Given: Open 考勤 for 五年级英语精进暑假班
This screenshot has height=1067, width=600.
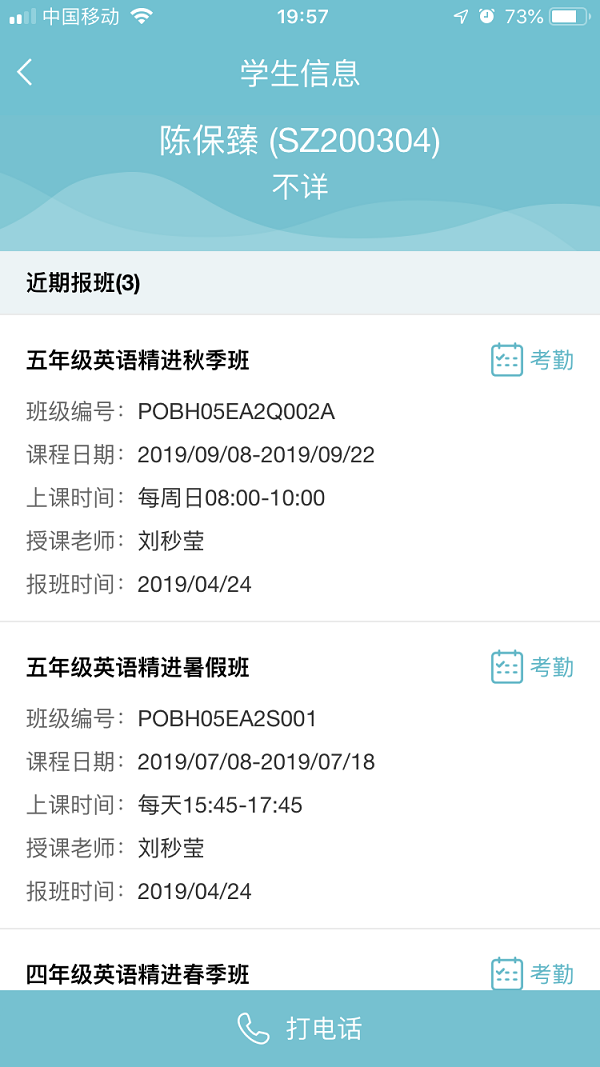Looking at the screenshot, I should point(533,667).
